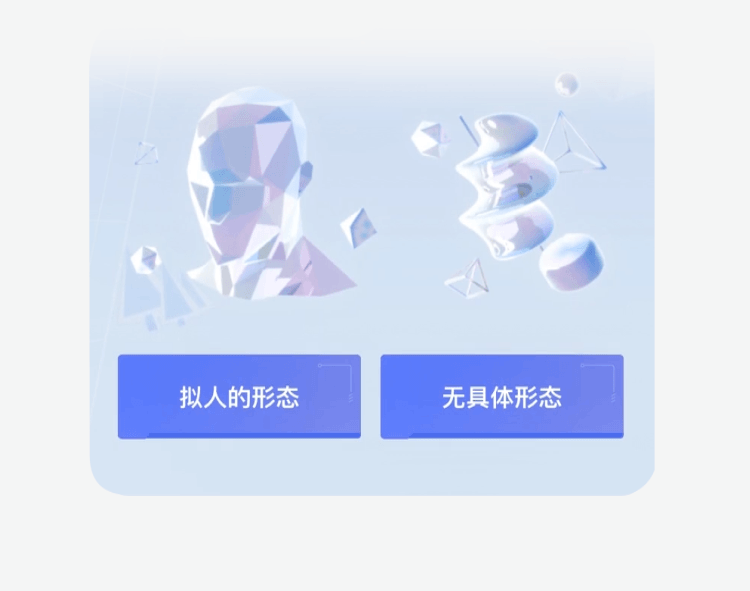Choose the 无具体形态 option
Screen dimensions: 750x591
502,397
